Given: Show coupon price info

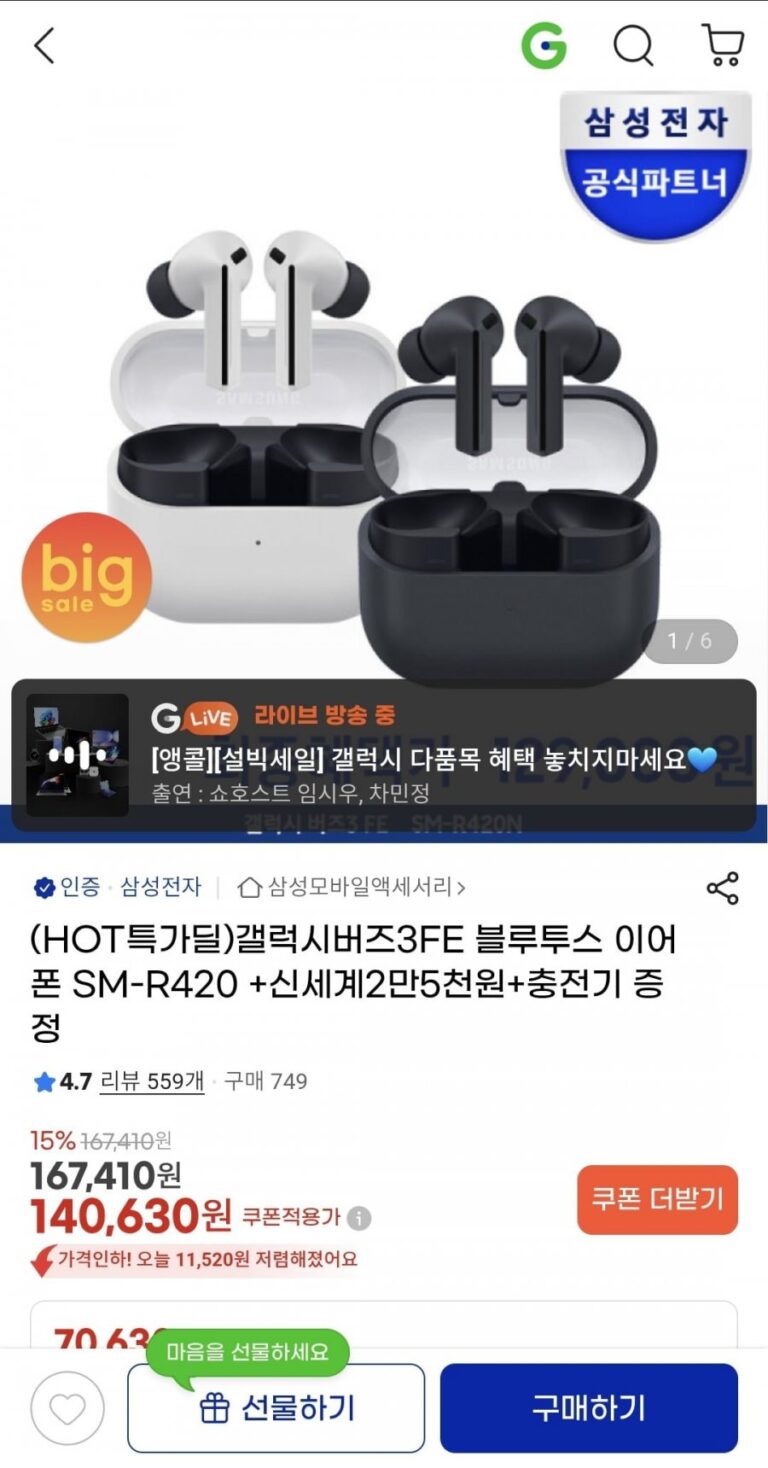Looking at the screenshot, I should 360,1219.
